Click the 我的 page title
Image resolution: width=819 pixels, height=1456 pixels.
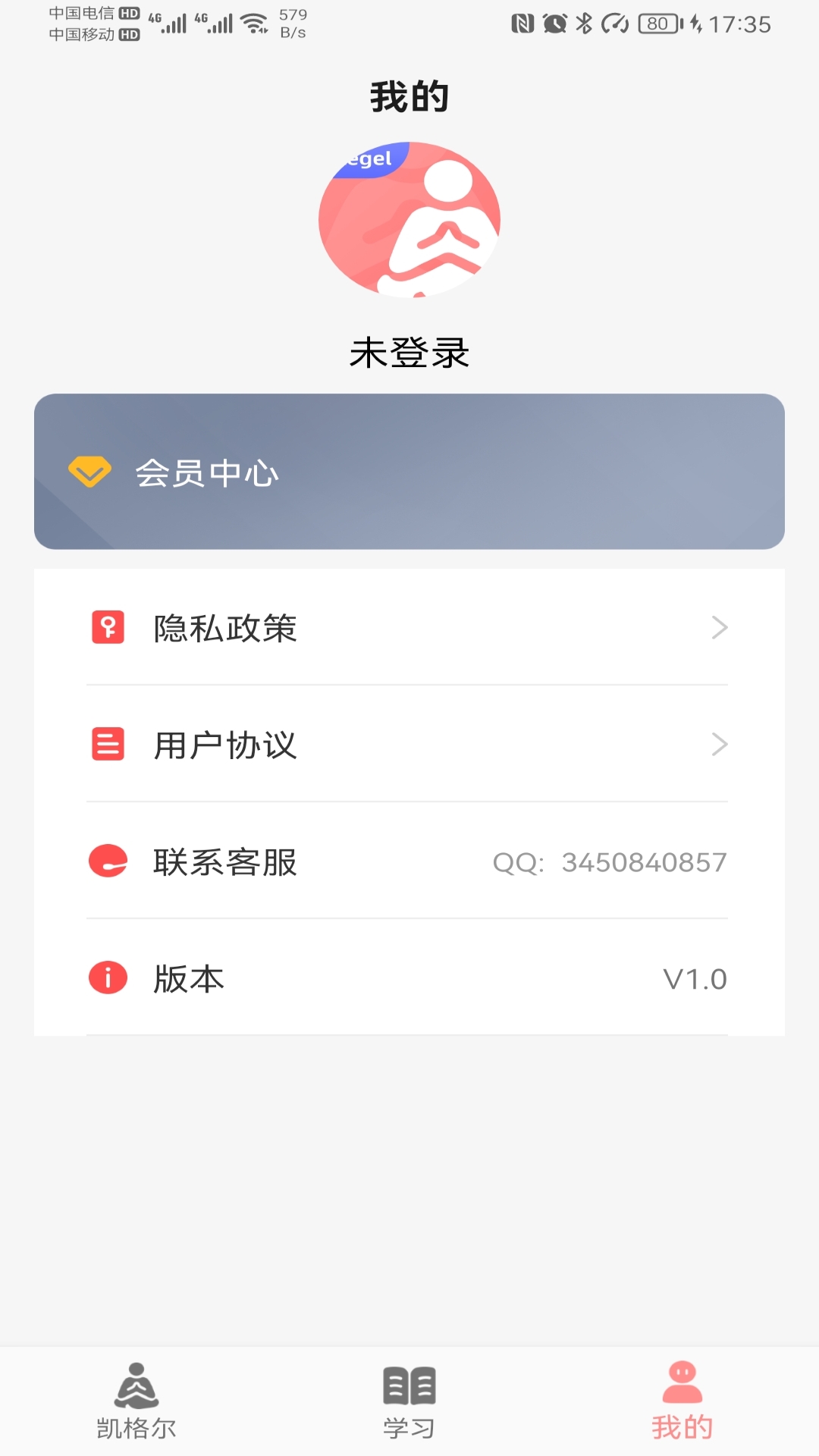click(x=409, y=96)
